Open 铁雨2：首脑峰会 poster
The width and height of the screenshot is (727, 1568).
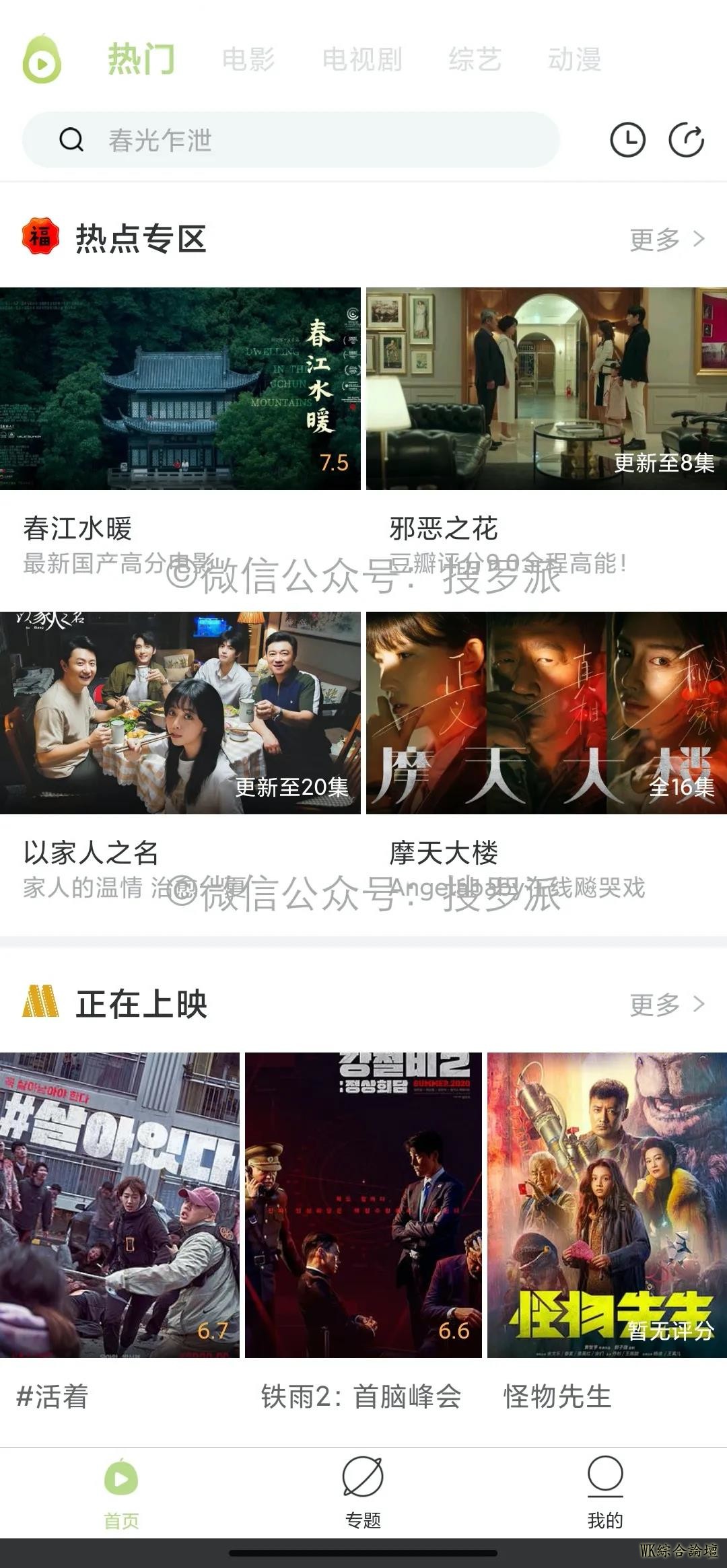point(363,1205)
